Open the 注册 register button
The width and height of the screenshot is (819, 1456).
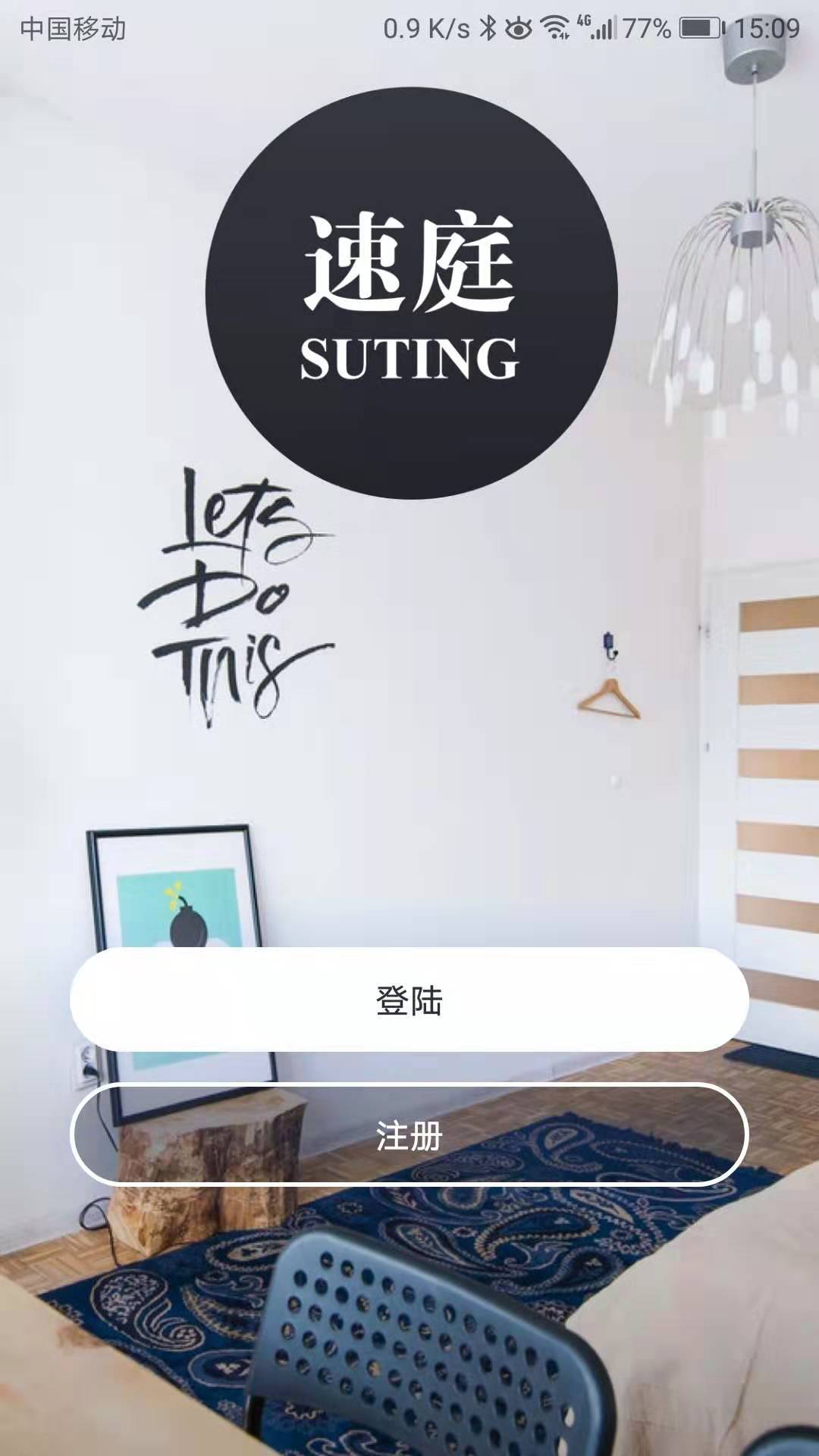tap(409, 1135)
